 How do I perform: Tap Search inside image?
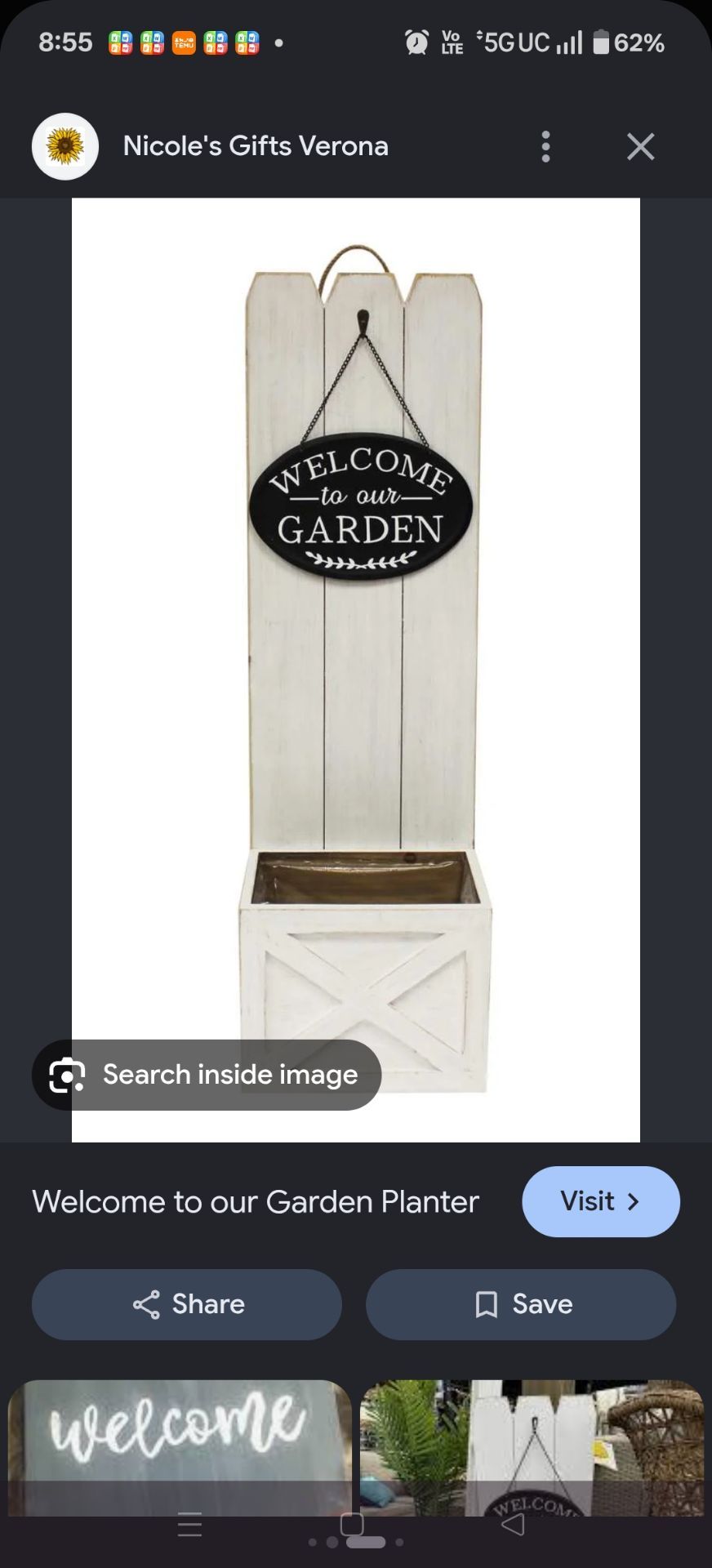click(207, 1075)
